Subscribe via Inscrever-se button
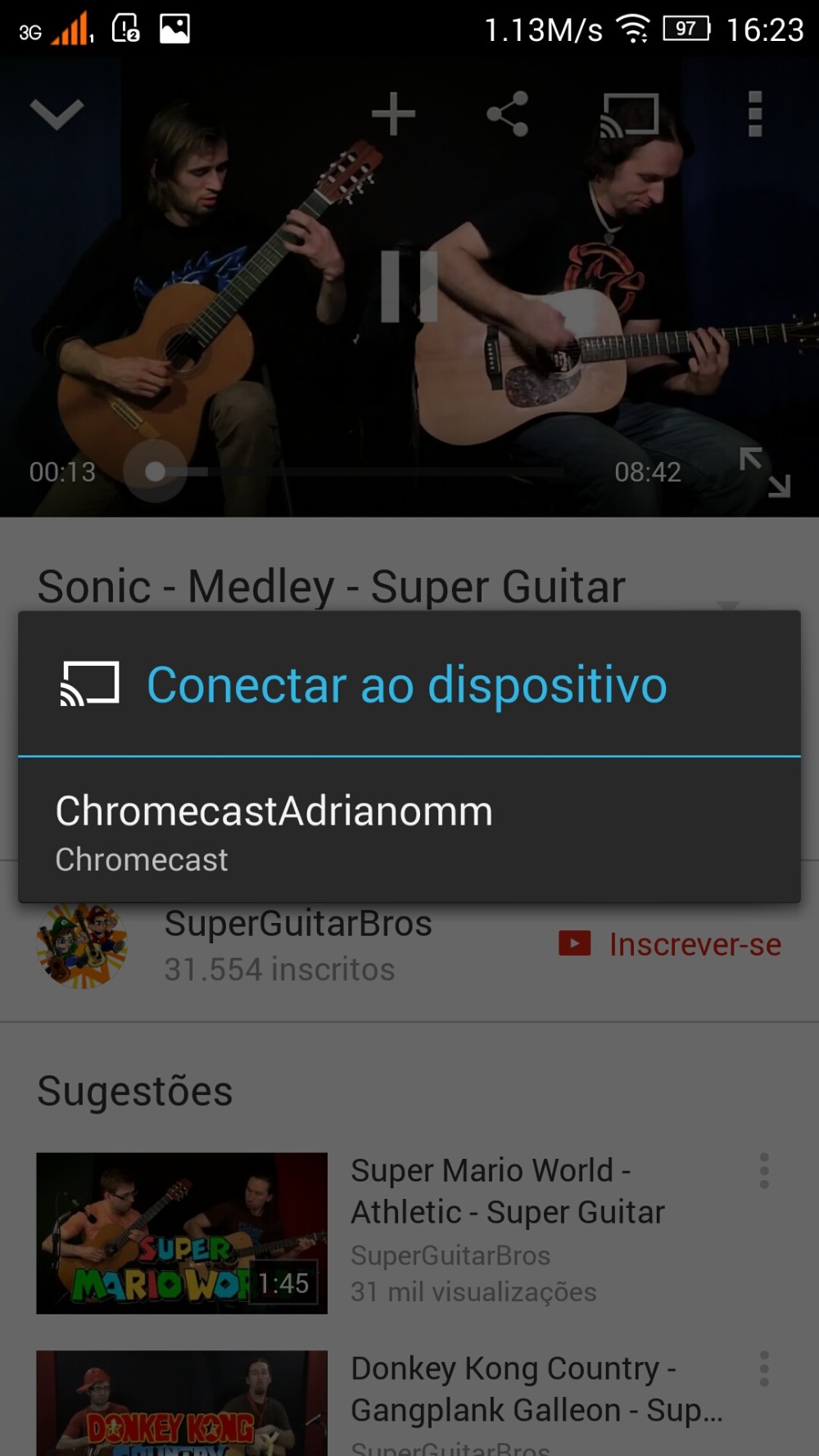 click(670, 944)
